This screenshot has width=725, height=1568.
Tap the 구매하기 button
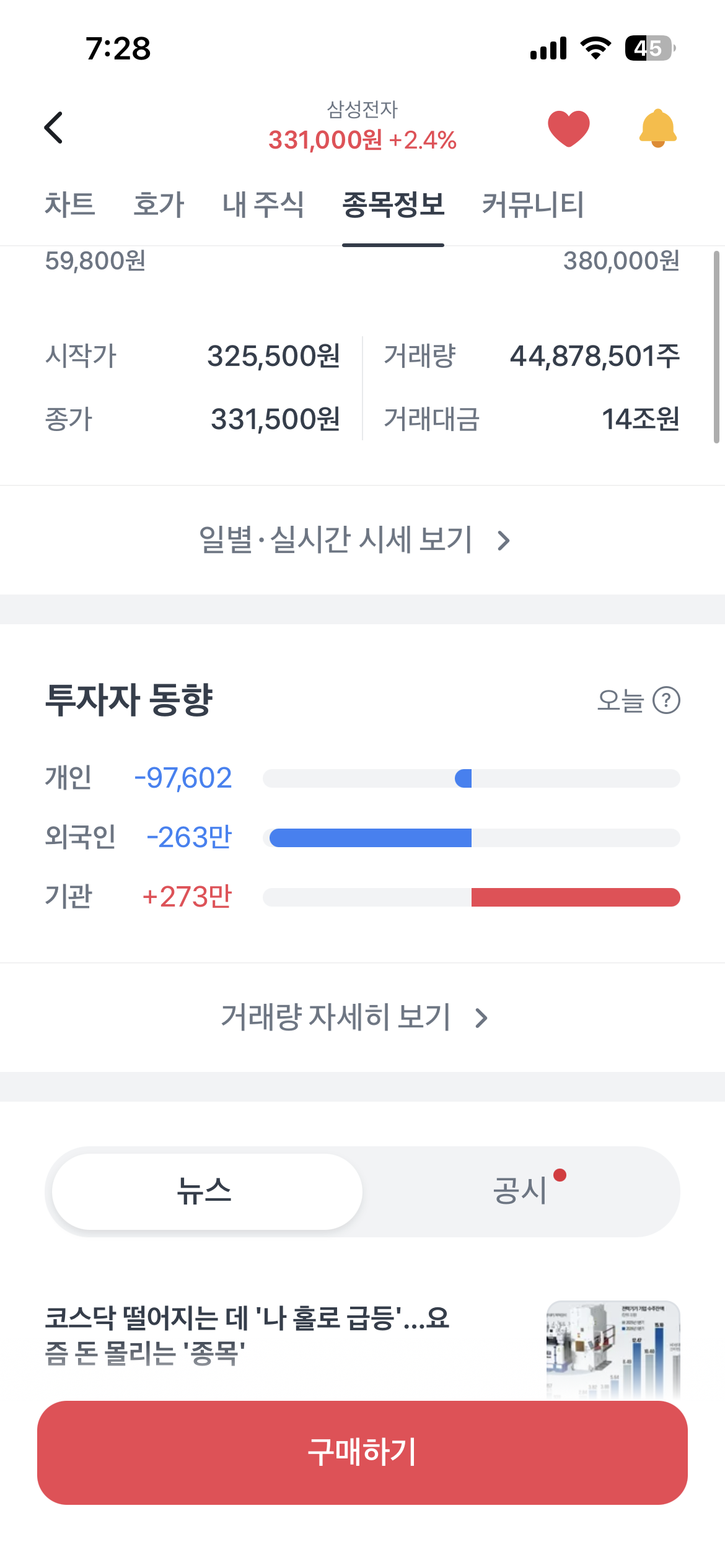362,1452
